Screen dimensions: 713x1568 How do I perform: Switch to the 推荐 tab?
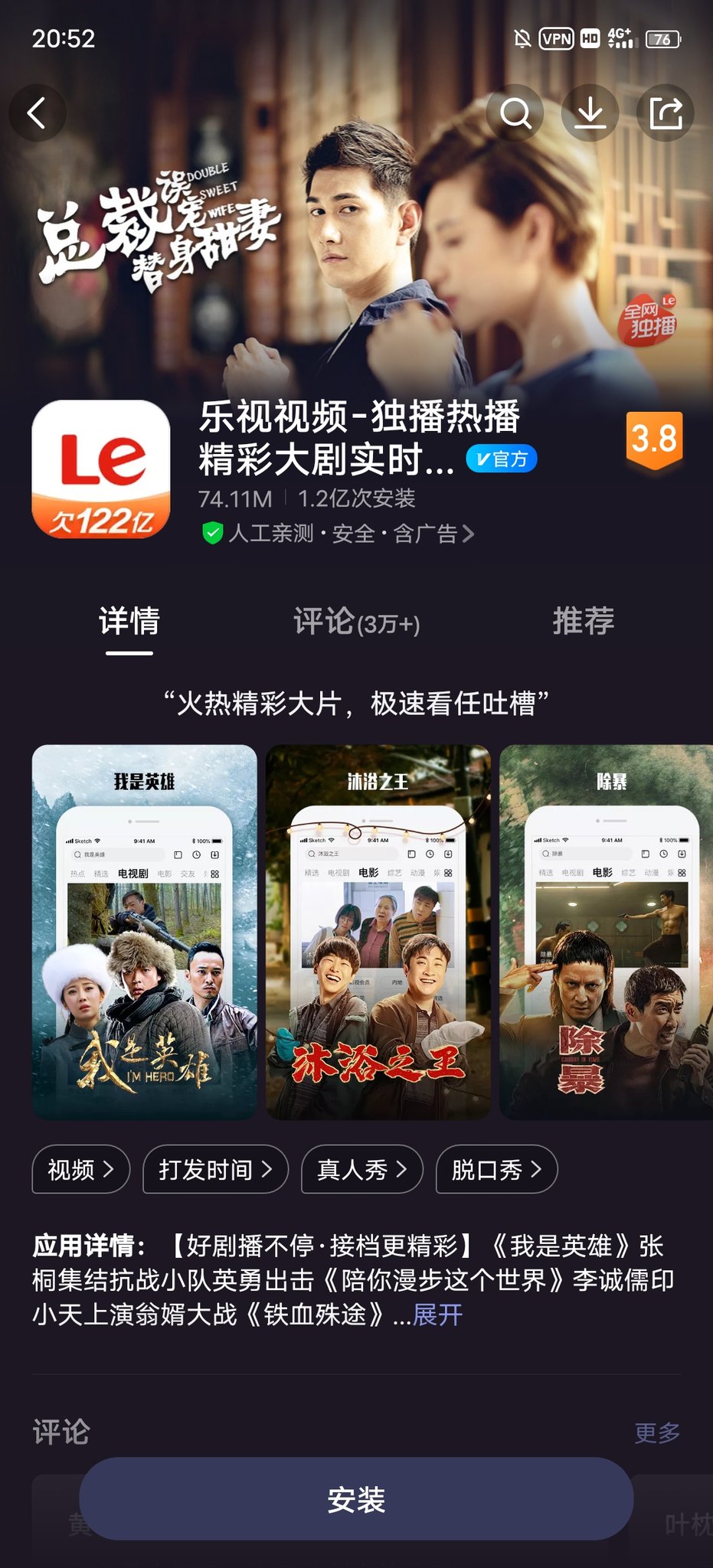pyautogui.click(x=583, y=621)
